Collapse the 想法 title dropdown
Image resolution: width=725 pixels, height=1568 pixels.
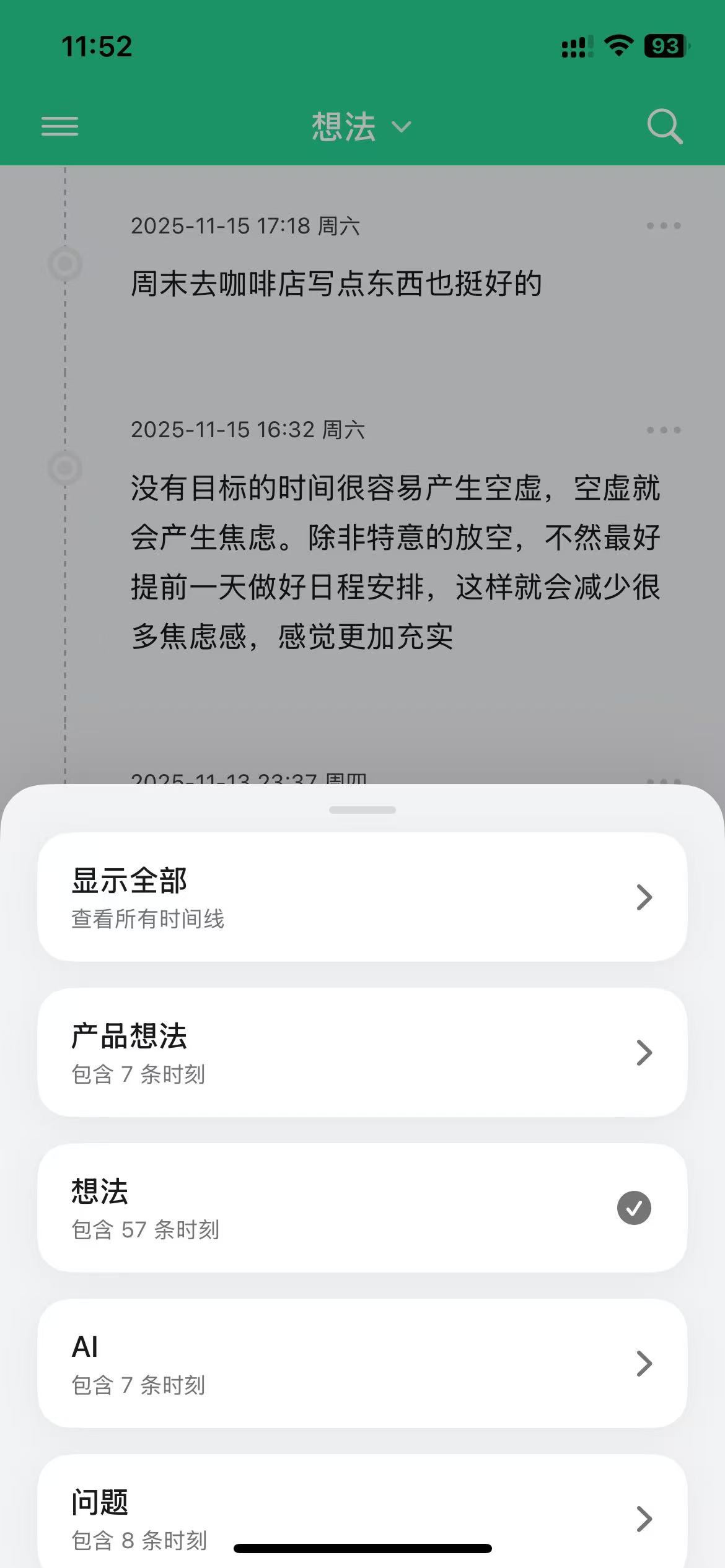[361, 126]
